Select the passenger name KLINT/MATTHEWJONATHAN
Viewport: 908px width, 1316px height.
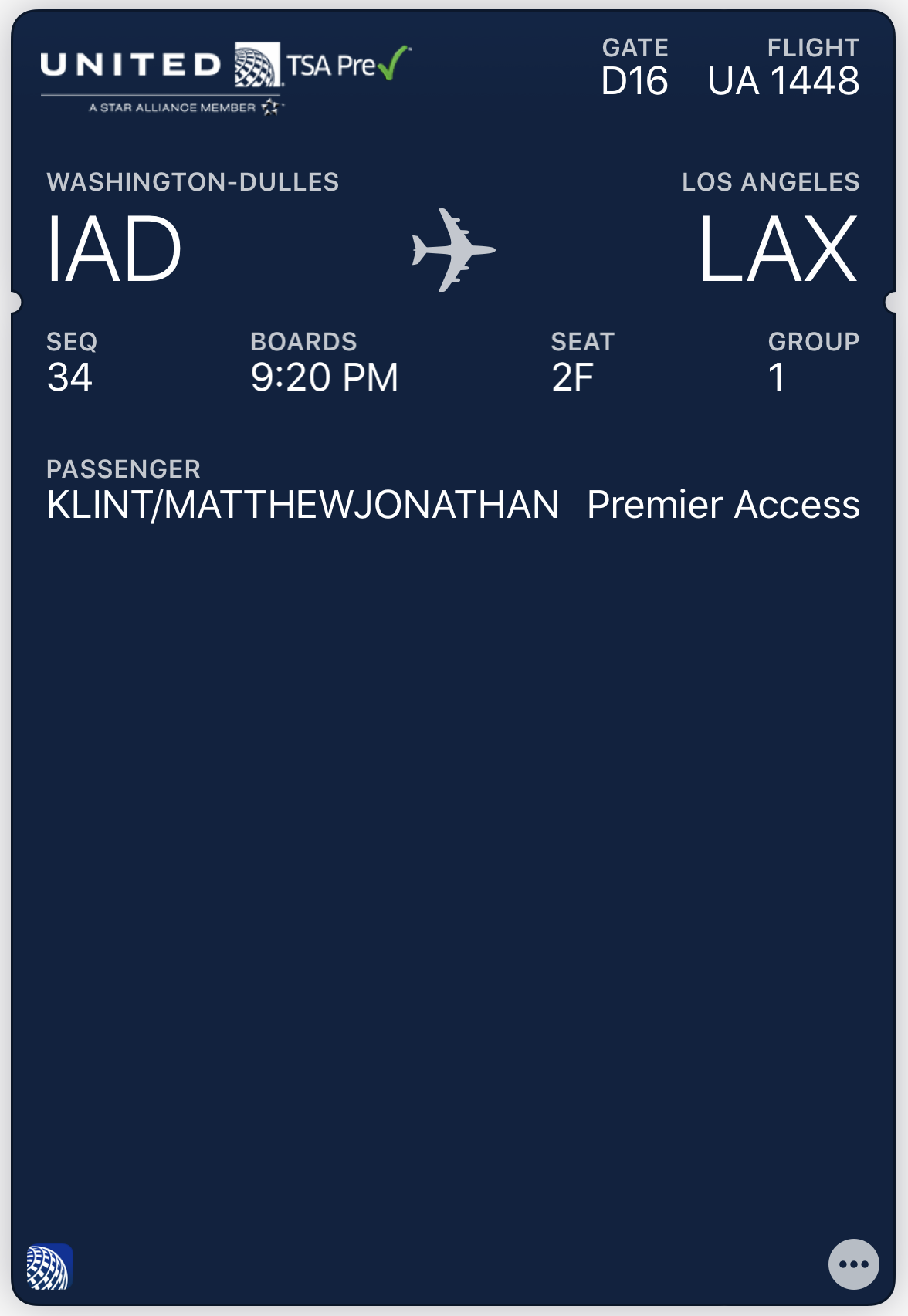(x=301, y=506)
